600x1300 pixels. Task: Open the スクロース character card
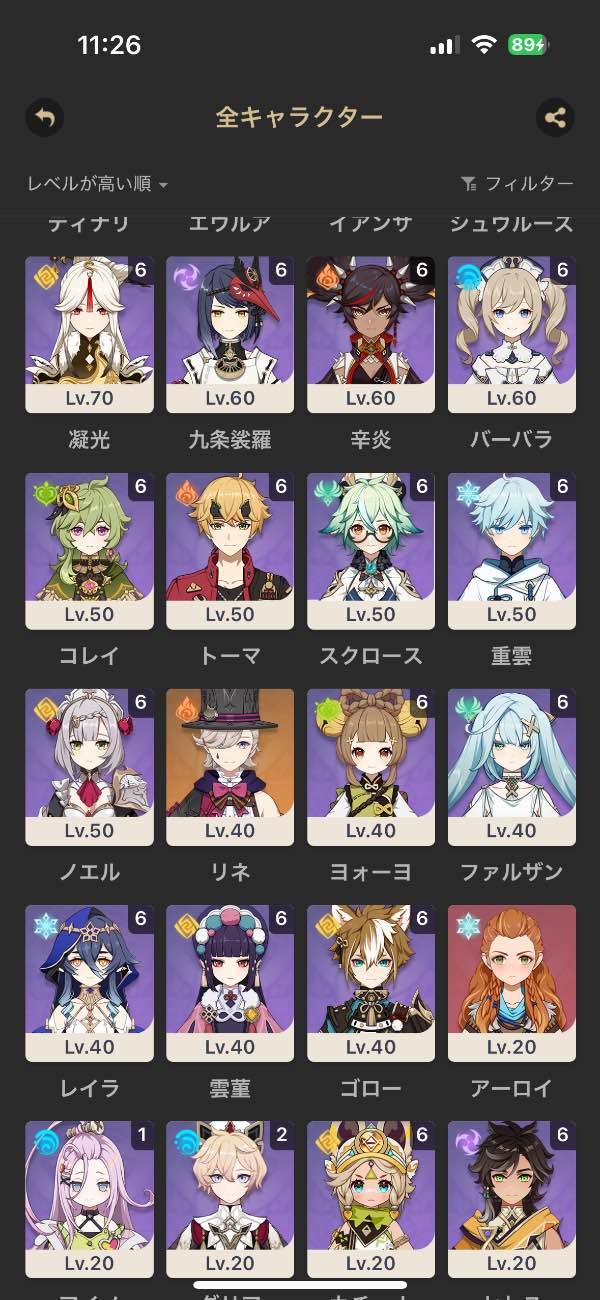click(371, 551)
